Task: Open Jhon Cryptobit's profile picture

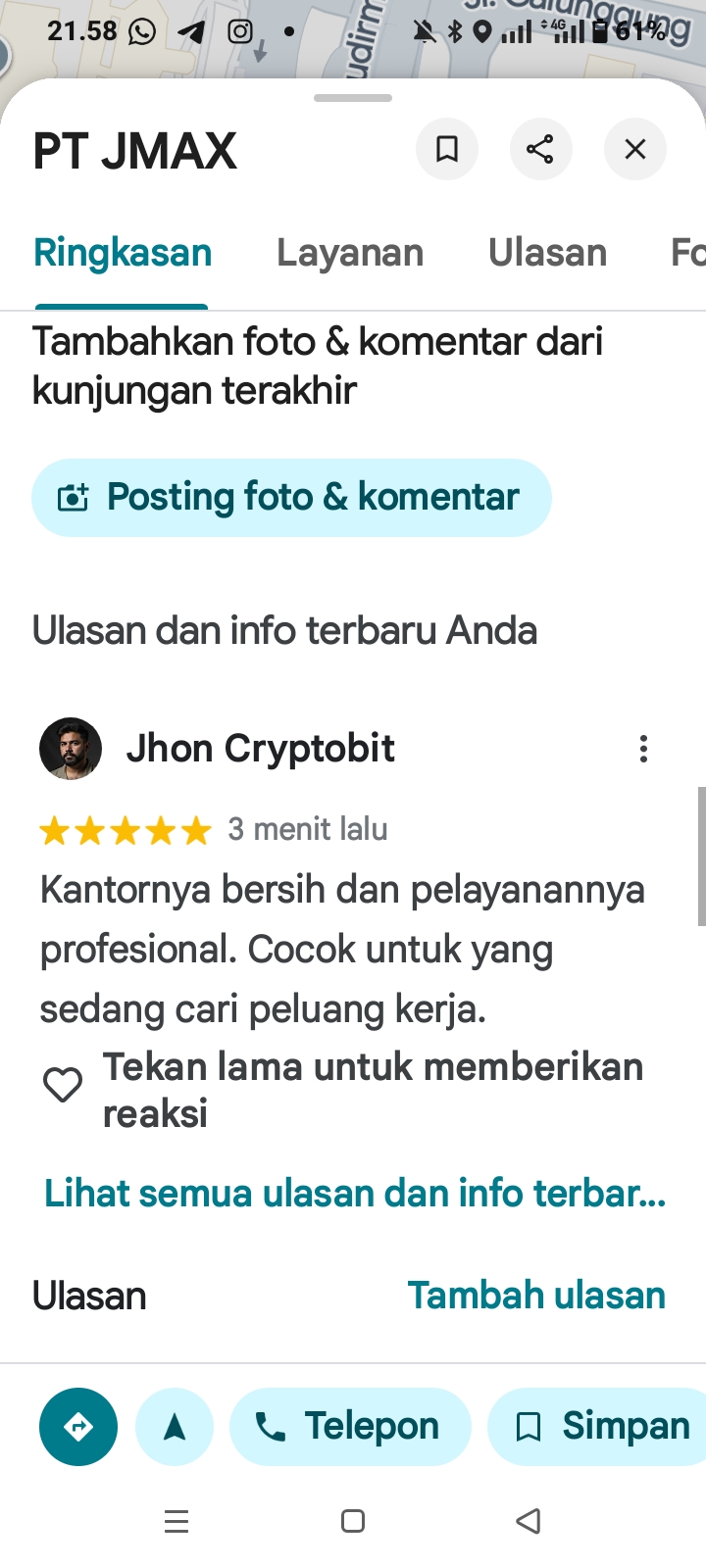Action: pos(71,749)
